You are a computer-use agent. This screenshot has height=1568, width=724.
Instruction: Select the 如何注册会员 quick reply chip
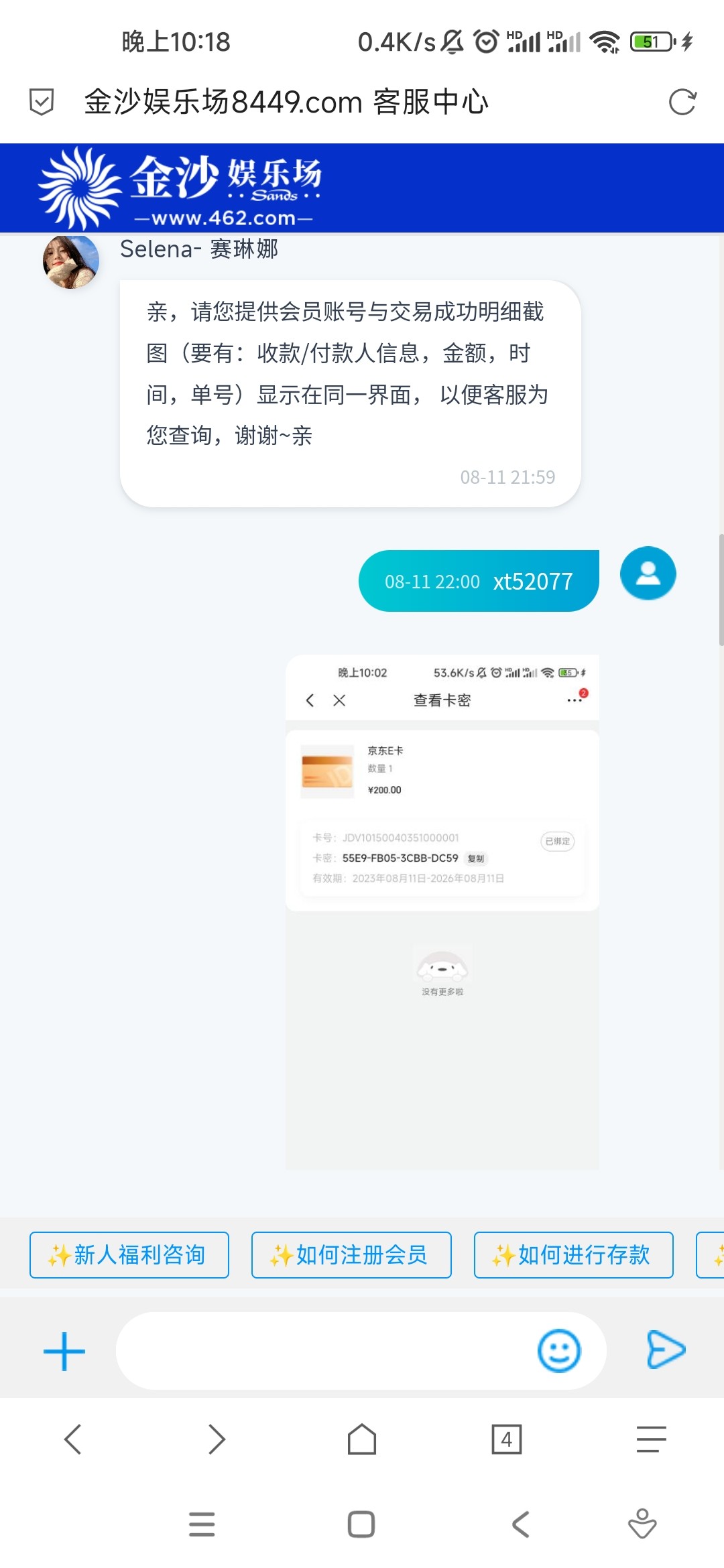(351, 1254)
